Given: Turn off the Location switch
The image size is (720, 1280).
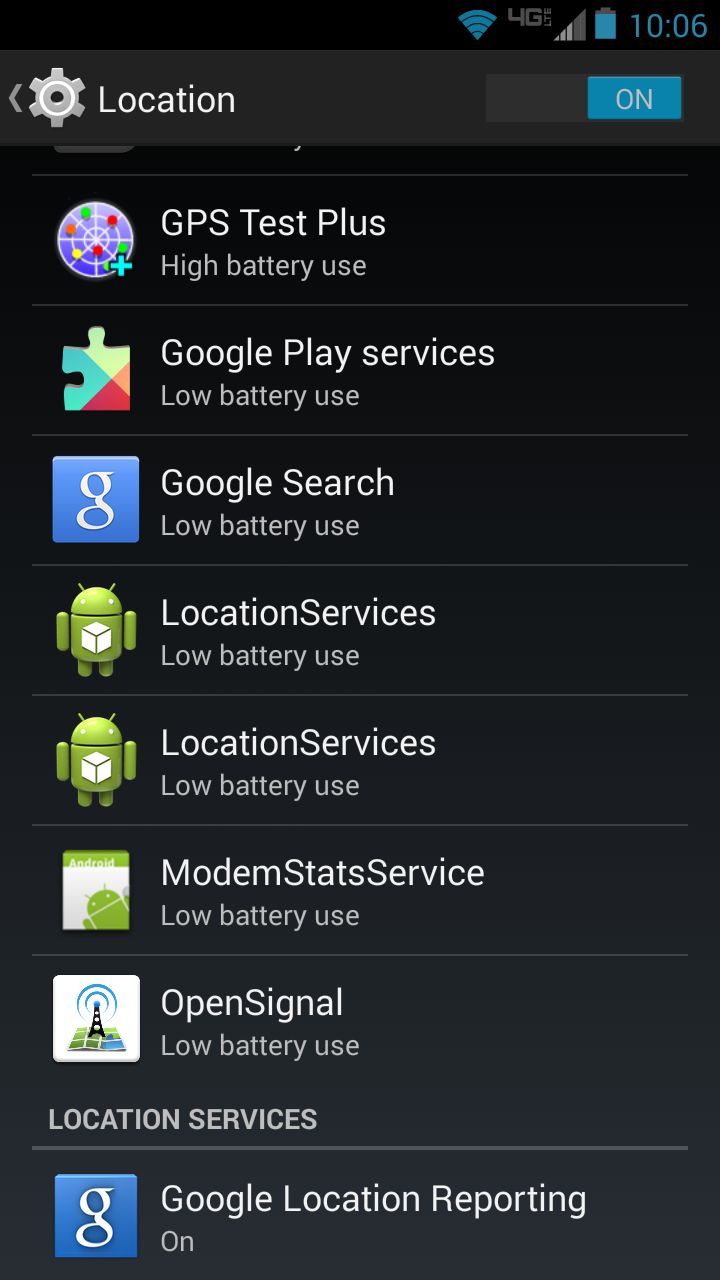Looking at the screenshot, I should pyautogui.click(x=584, y=99).
